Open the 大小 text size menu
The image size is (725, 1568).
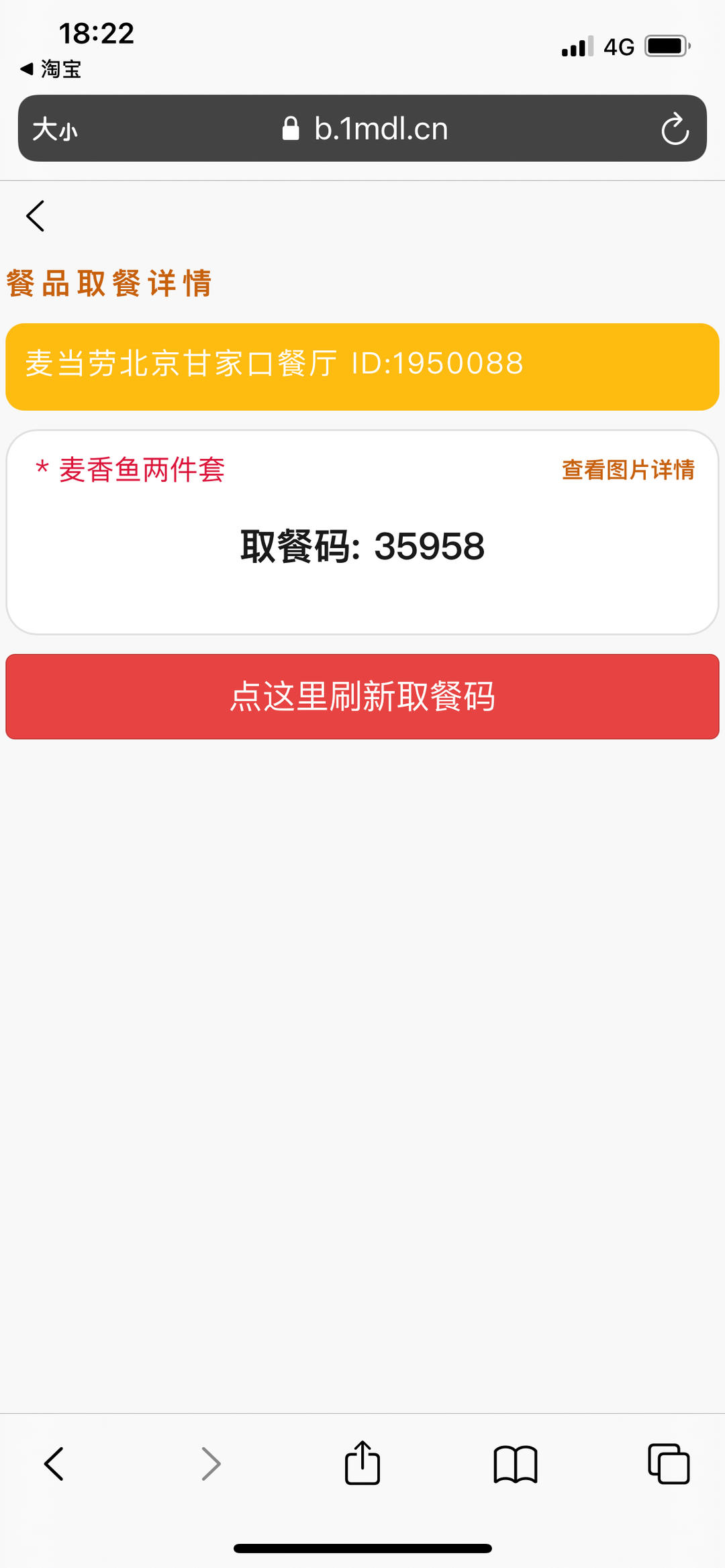point(55,129)
